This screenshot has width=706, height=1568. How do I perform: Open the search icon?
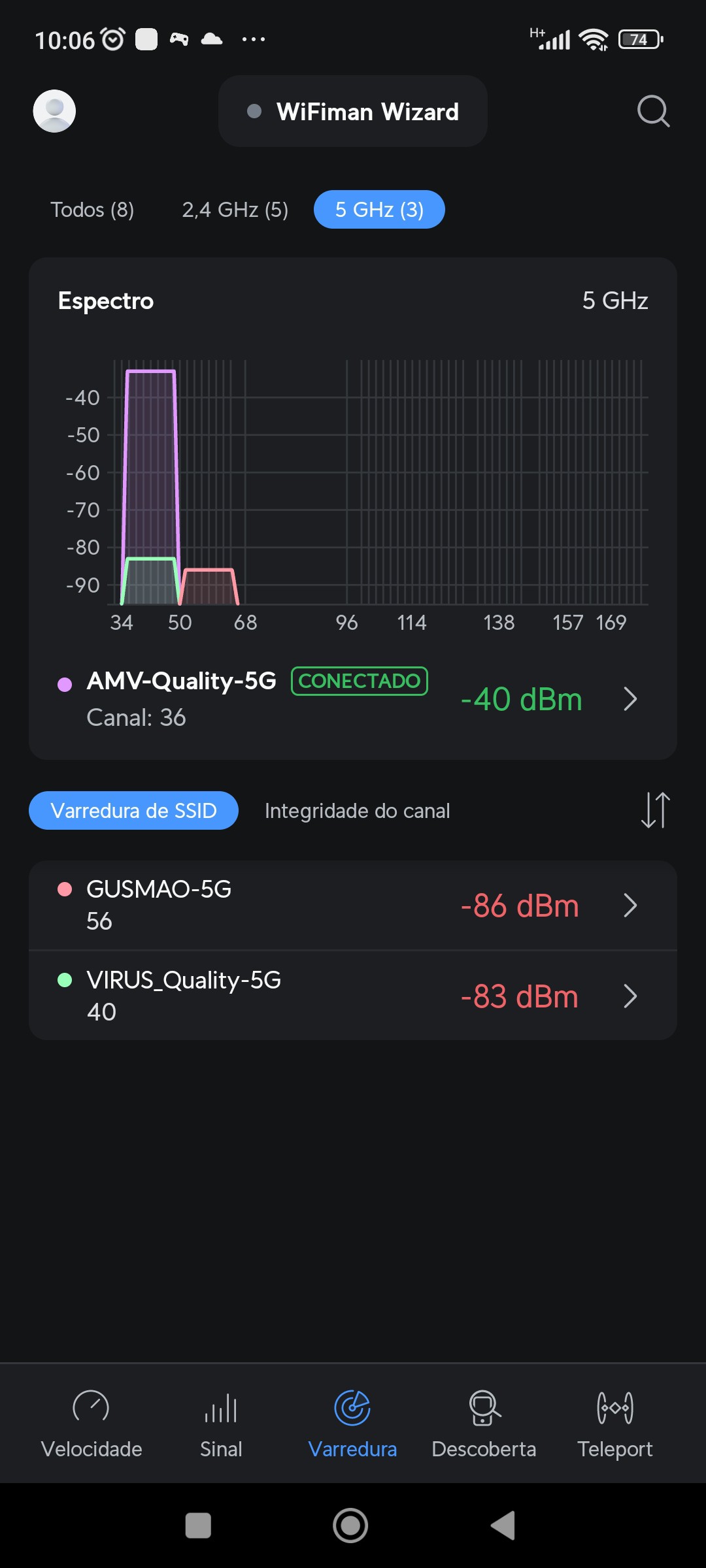click(653, 111)
